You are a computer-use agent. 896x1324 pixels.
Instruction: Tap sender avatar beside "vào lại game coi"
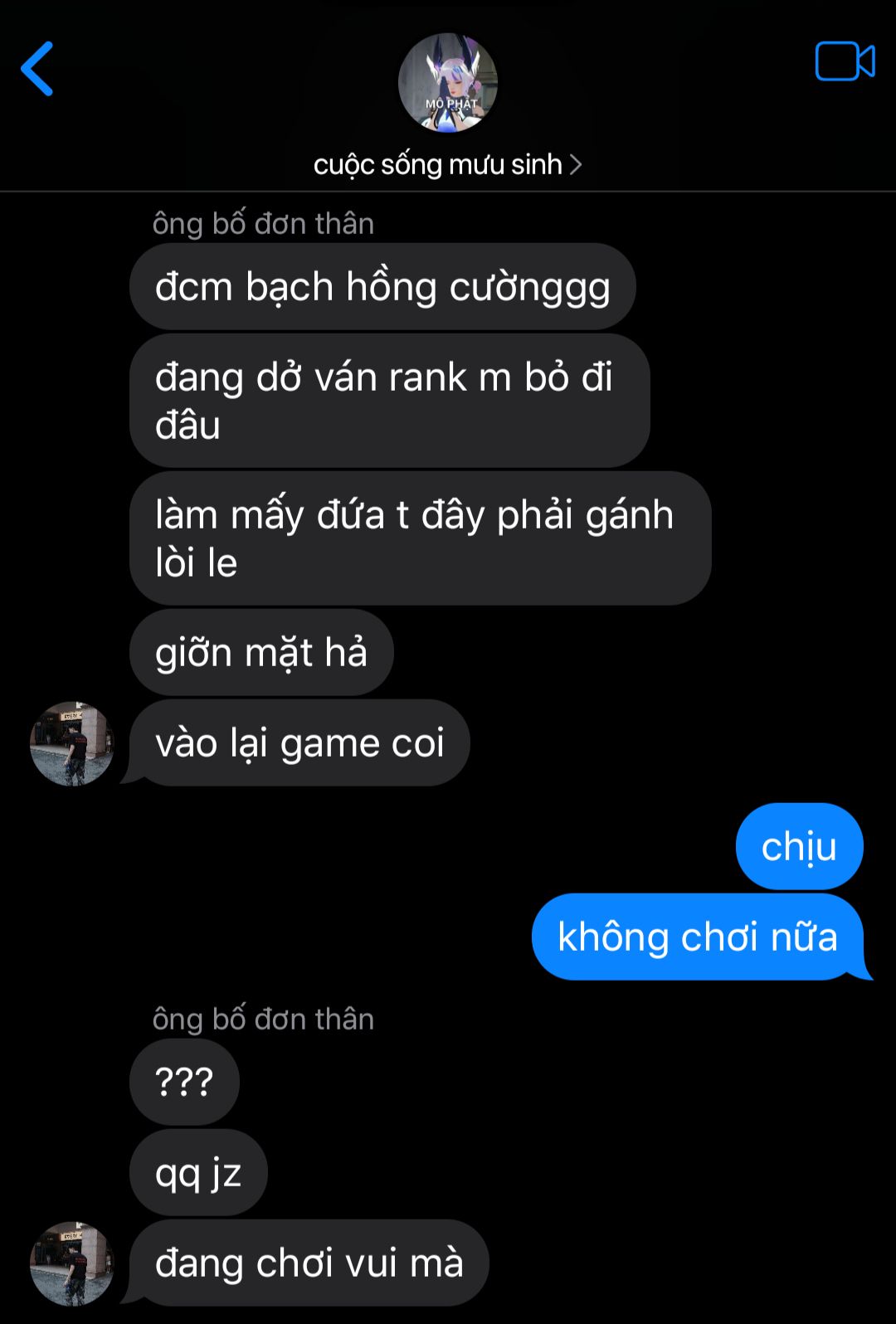pyautogui.click(x=71, y=743)
